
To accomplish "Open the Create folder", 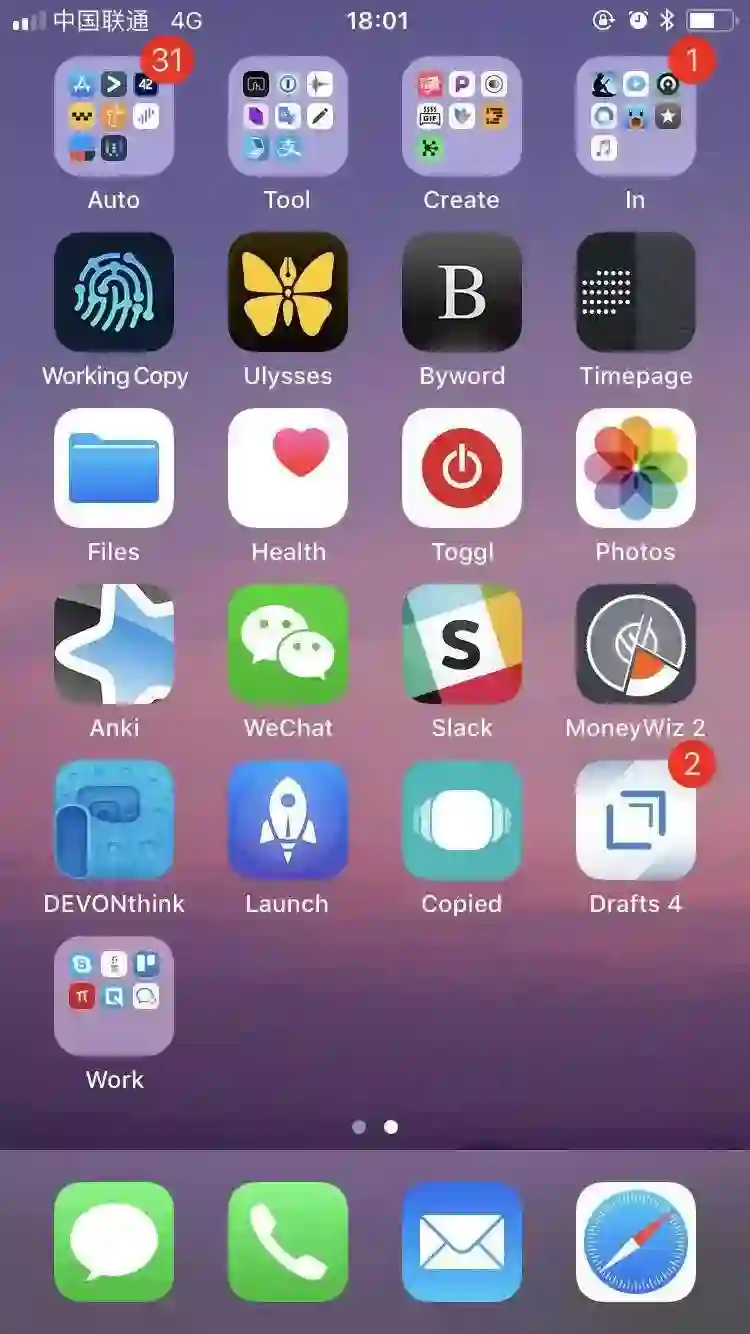I will tap(462, 117).
